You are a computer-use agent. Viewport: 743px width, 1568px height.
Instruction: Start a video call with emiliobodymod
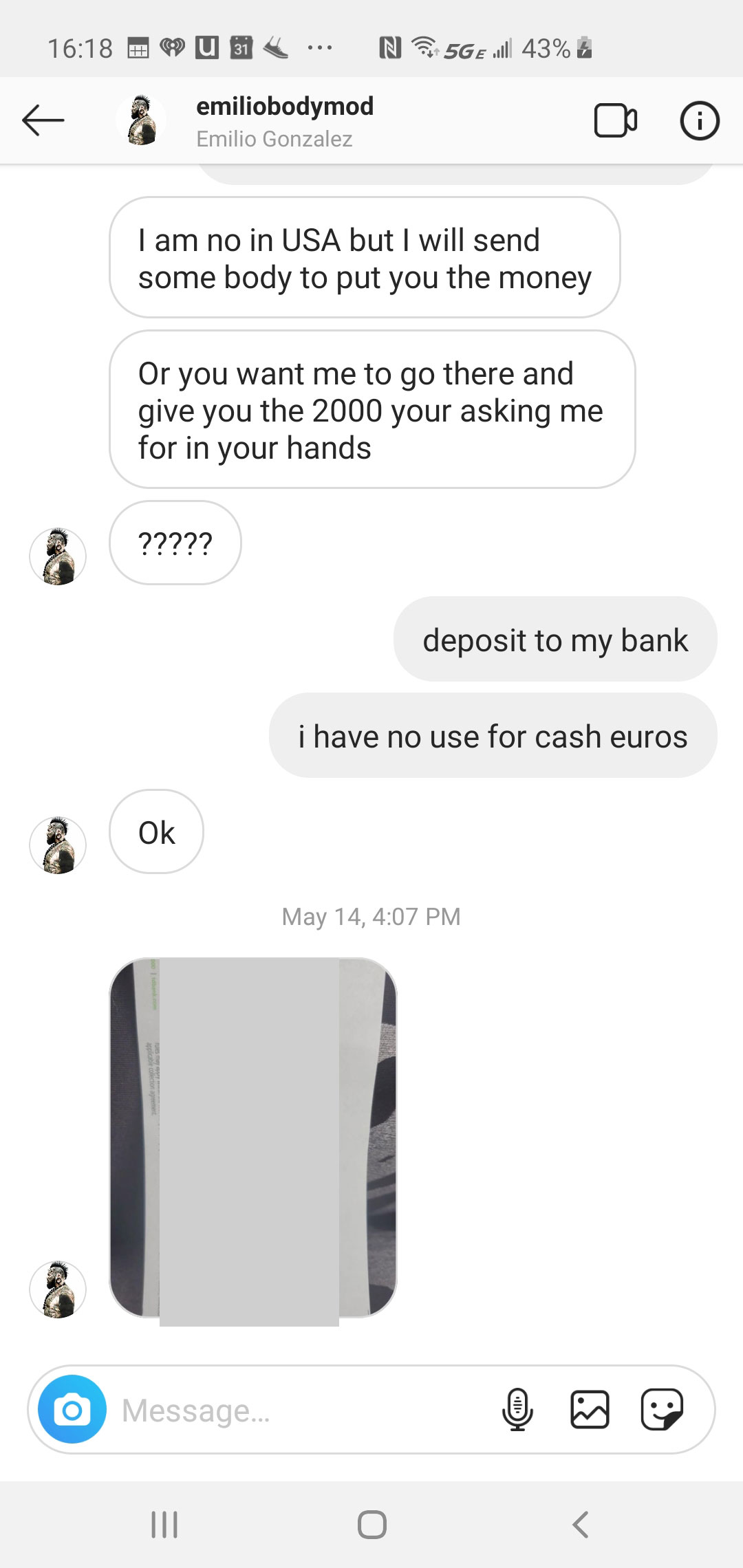tap(615, 121)
